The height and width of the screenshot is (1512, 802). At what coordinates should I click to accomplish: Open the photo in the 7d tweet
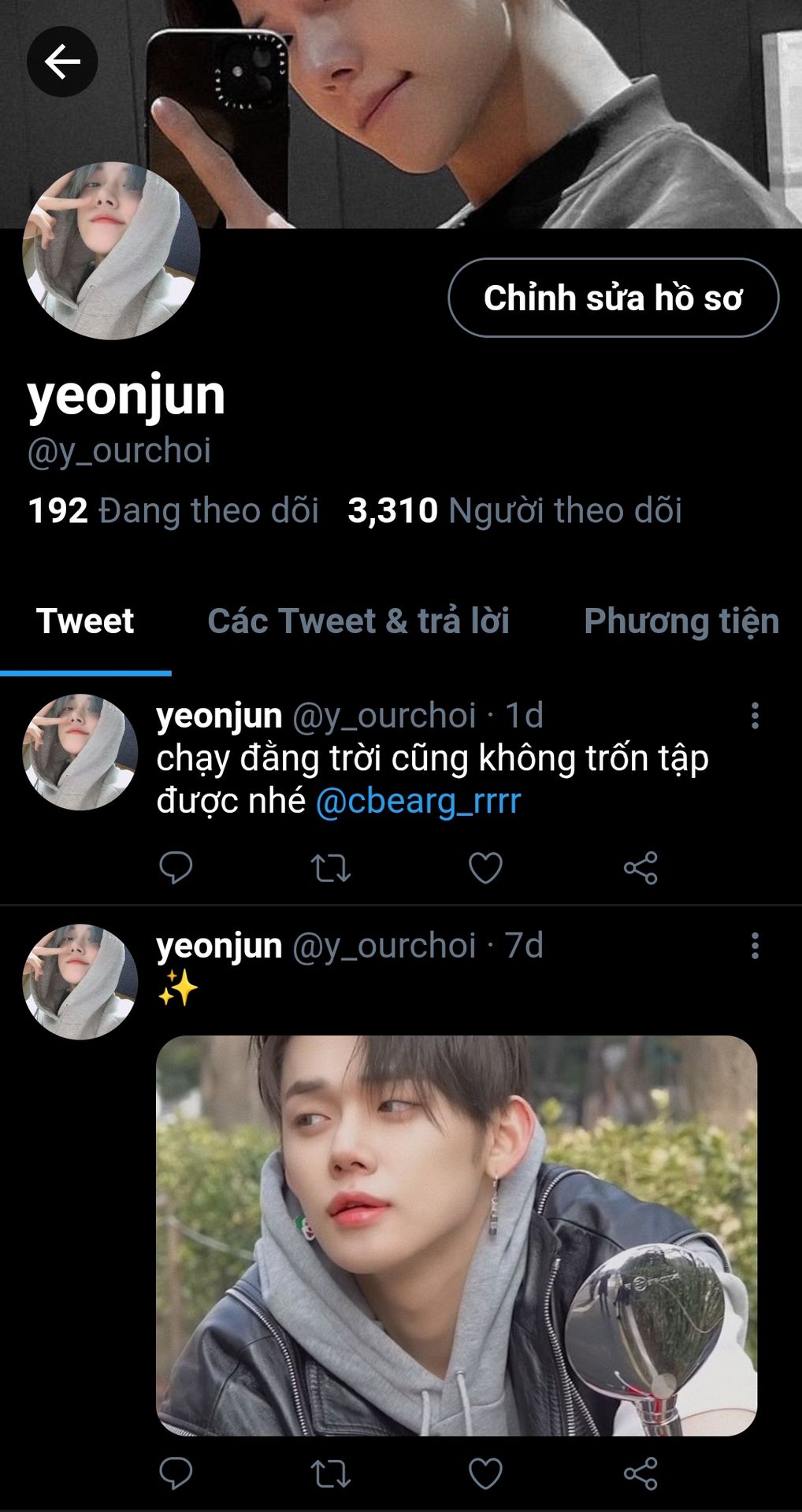(456, 1236)
